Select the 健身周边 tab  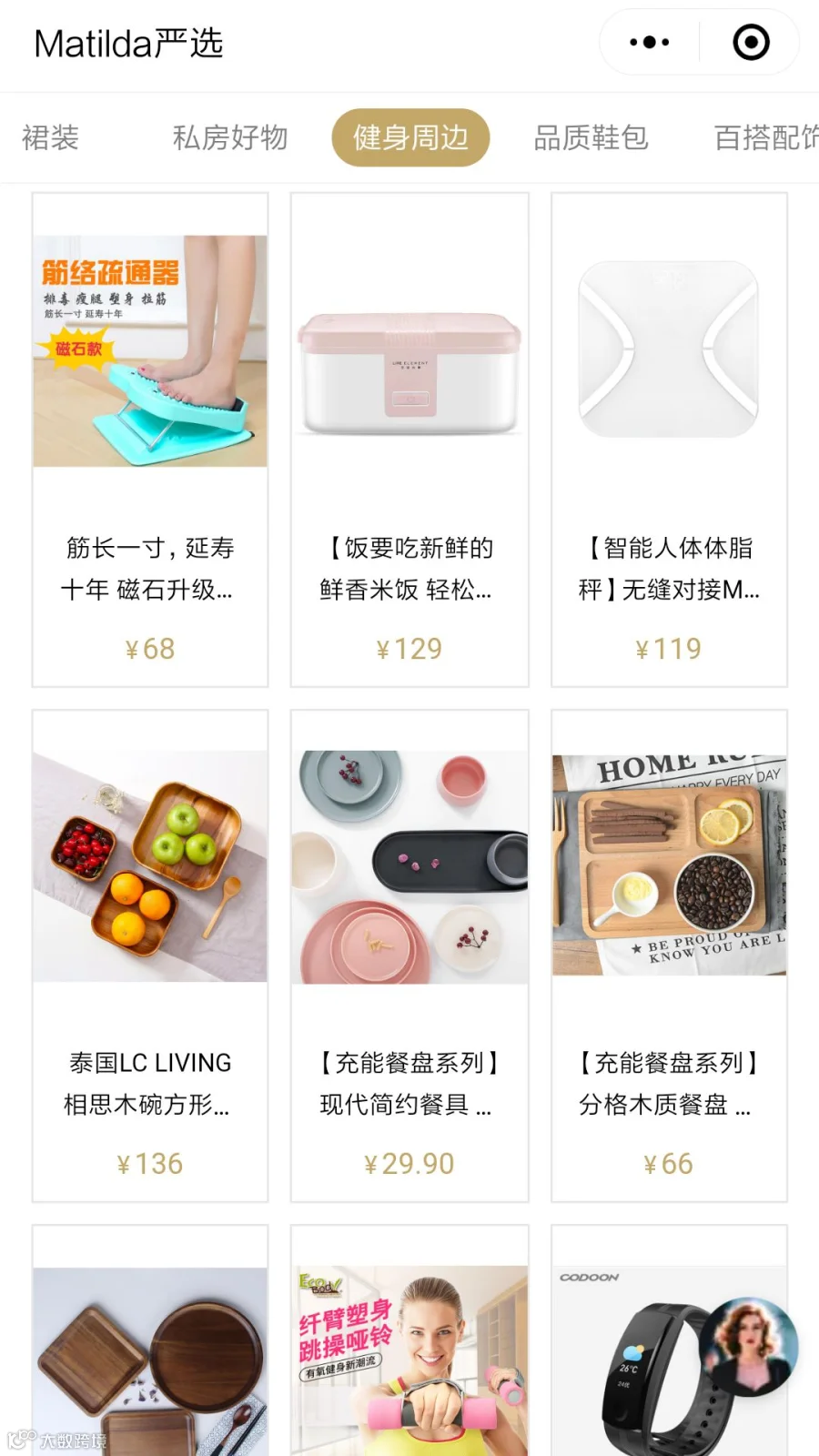pyautogui.click(x=410, y=138)
